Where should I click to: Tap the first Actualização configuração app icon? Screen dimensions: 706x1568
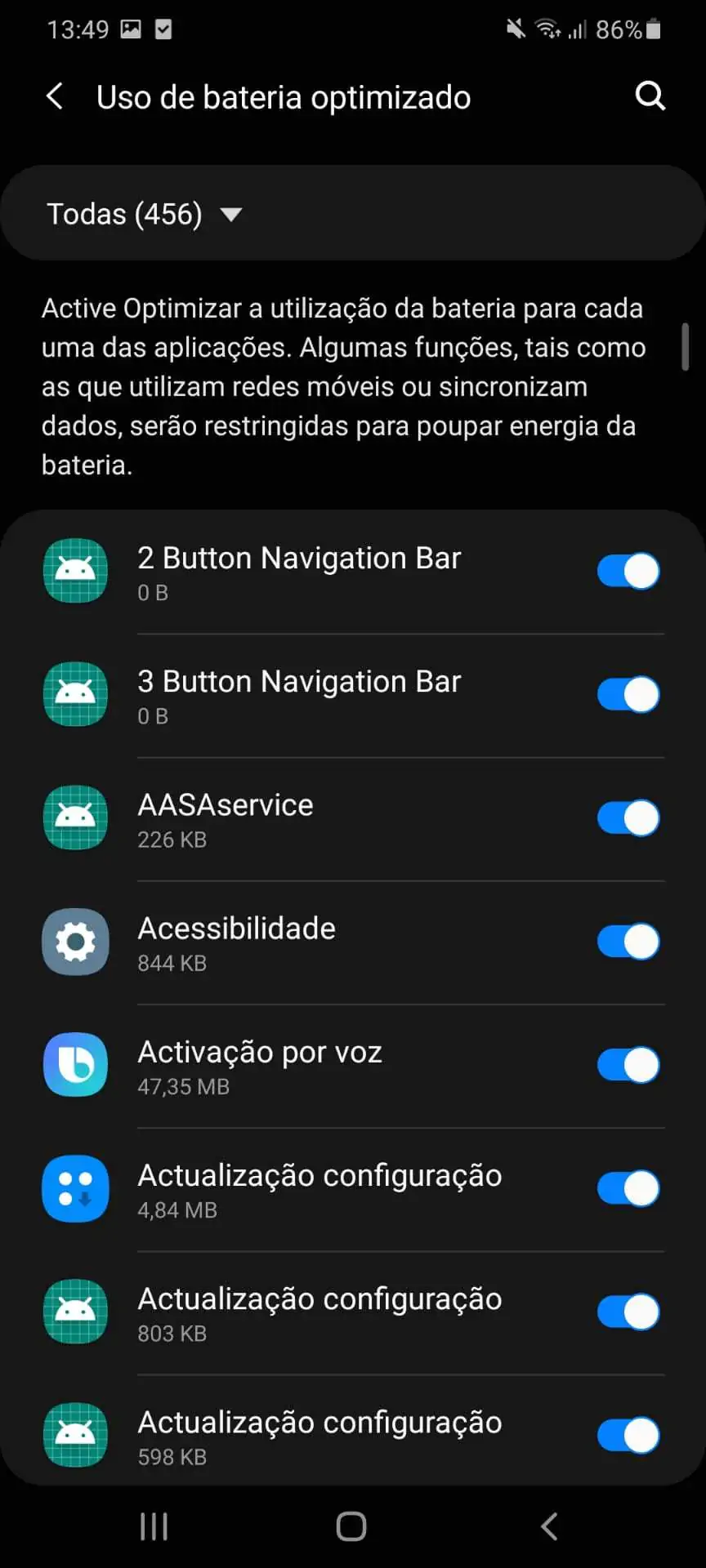[x=75, y=1188]
